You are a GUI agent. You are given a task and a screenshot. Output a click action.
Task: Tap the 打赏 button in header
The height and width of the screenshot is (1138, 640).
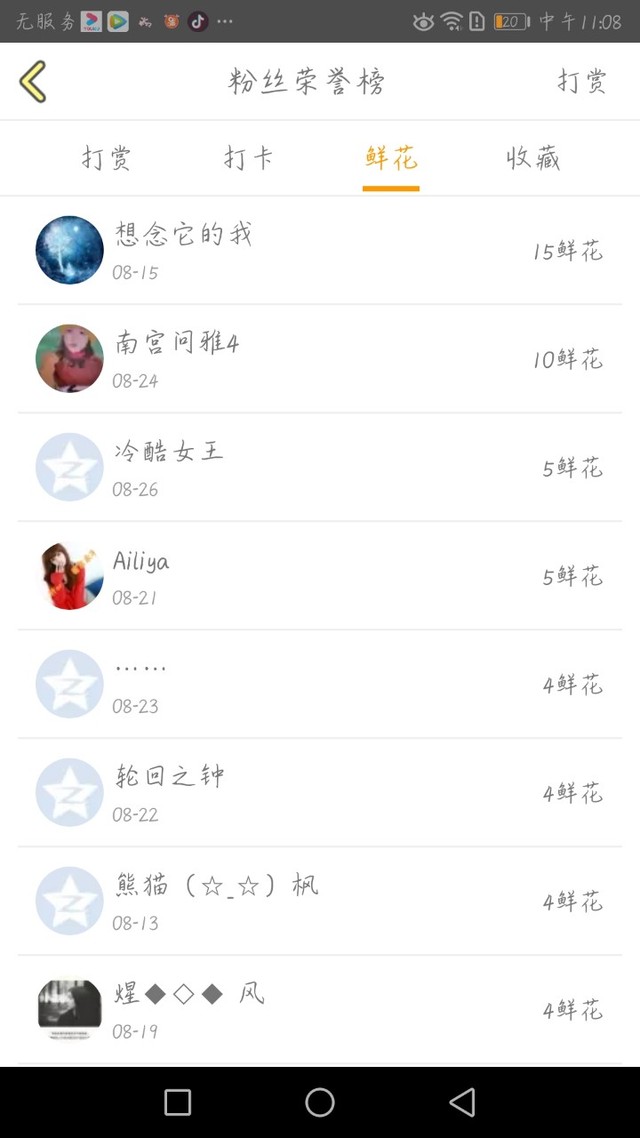(x=582, y=82)
